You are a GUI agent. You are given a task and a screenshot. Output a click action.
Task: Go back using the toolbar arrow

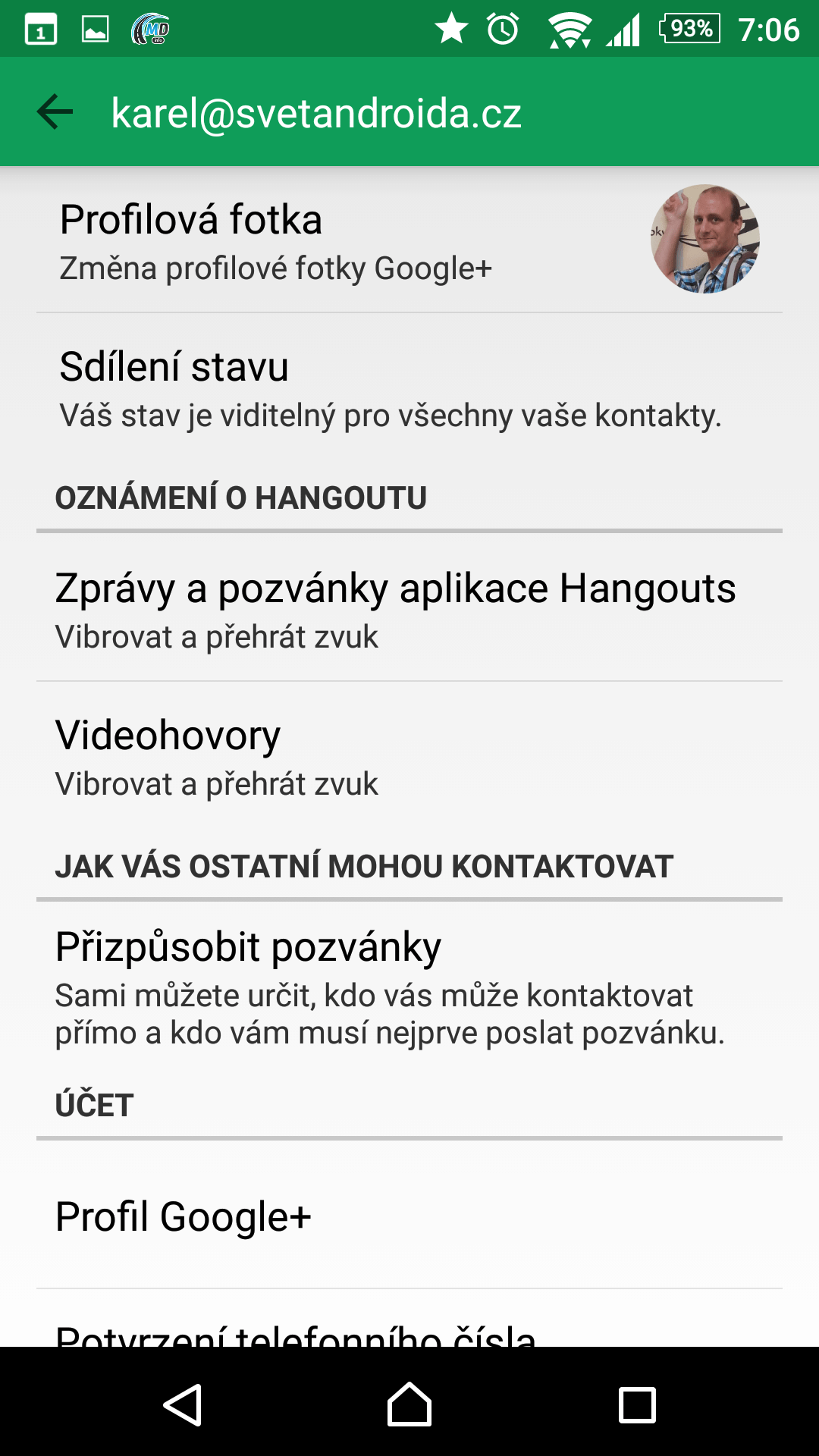point(55,112)
